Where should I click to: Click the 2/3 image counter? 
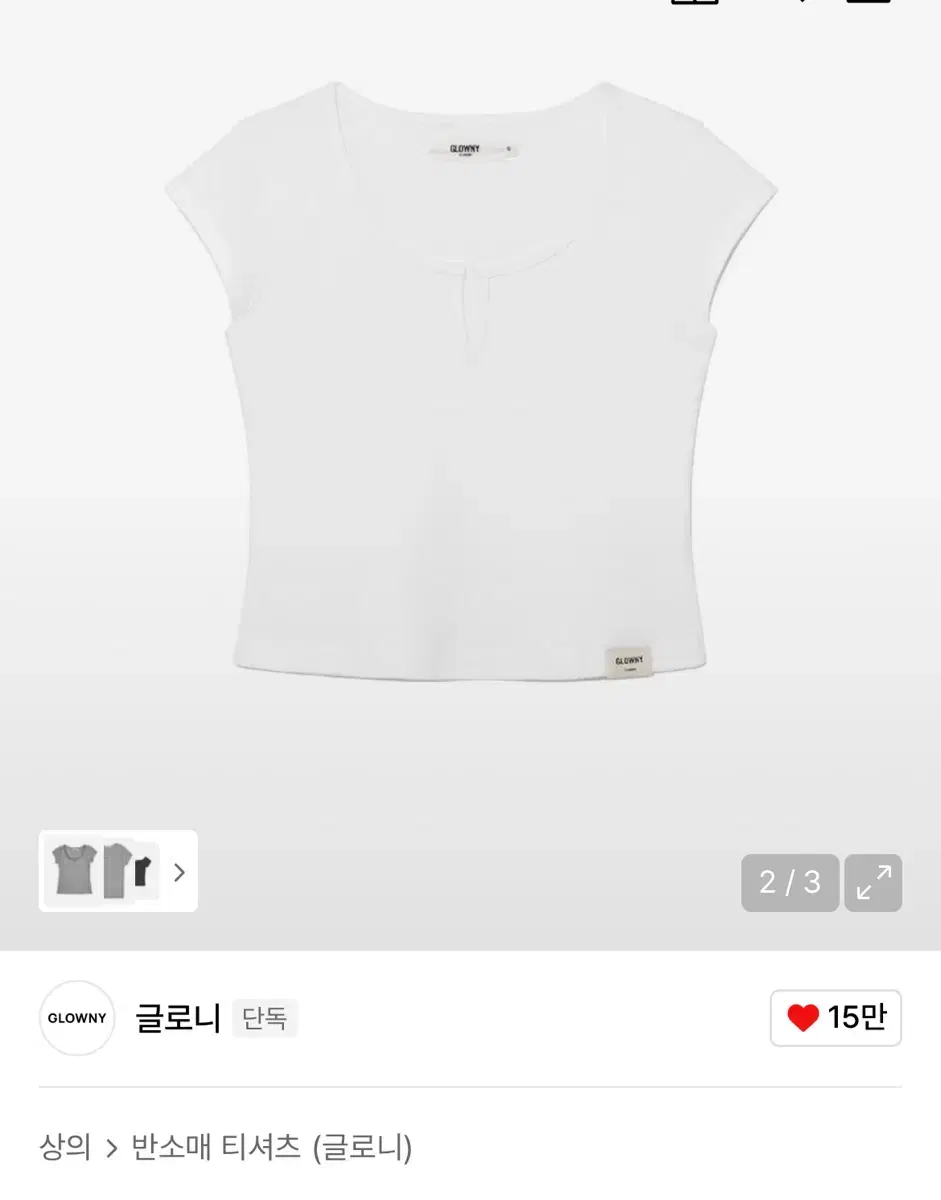point(790,882)
